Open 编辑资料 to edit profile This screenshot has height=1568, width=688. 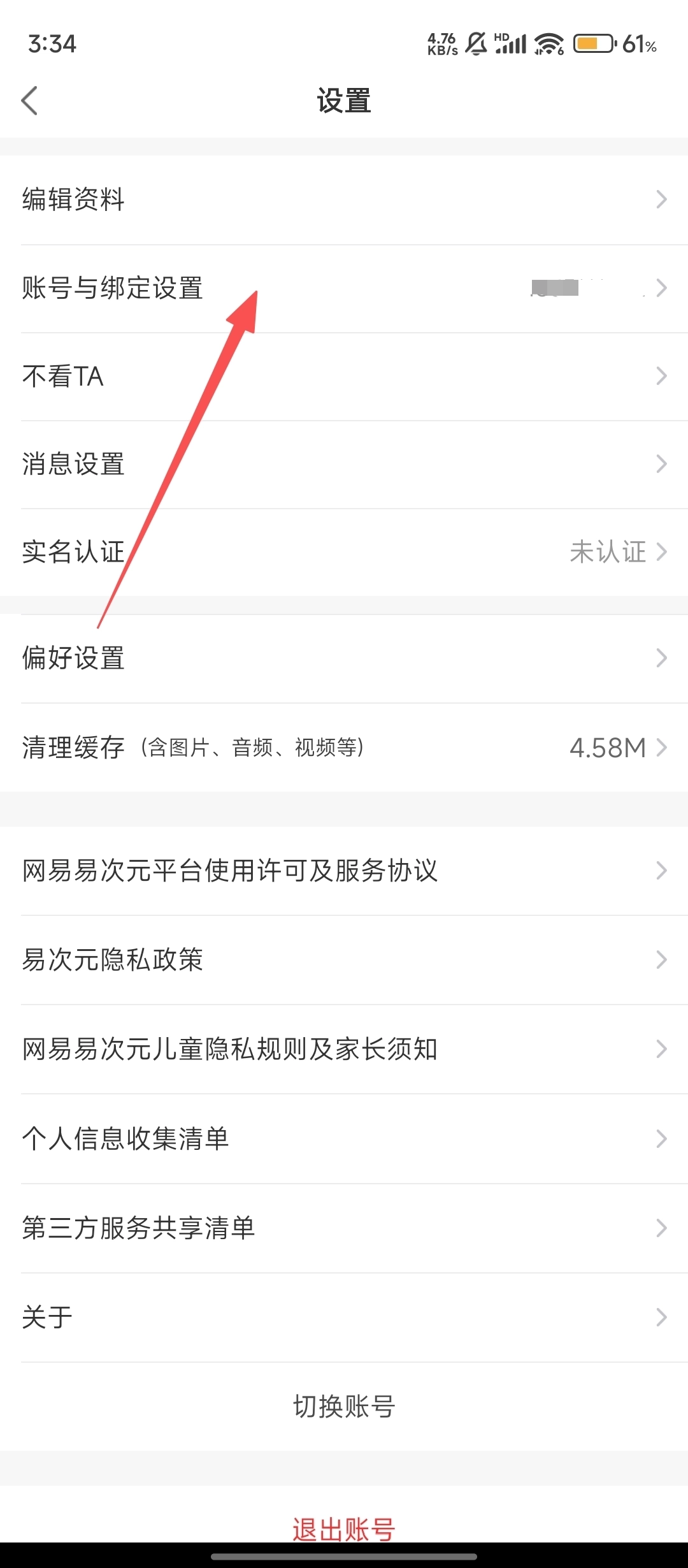tap(344, 200)
